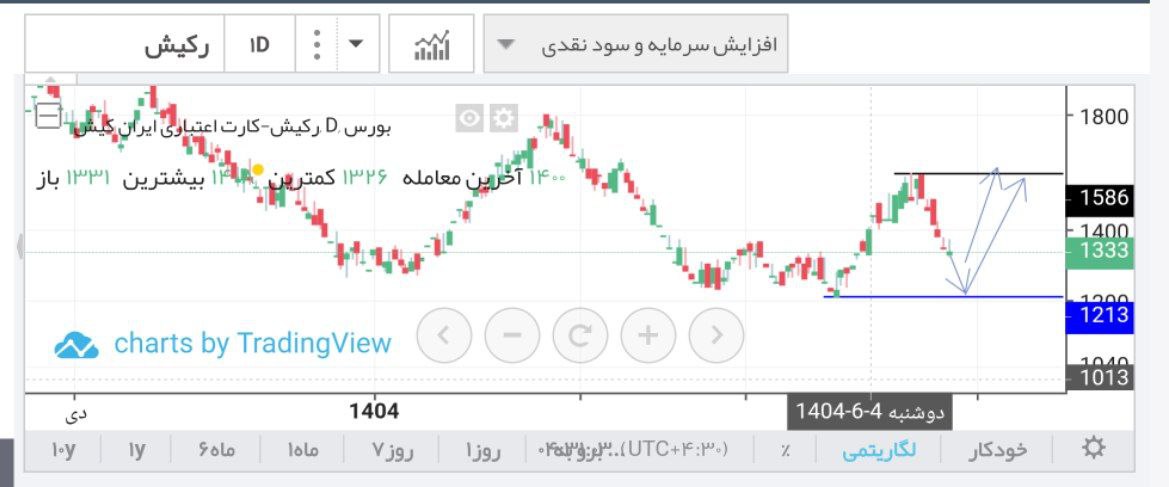Change the 1D chart interval
Screen dimensions: 1169x487
click(x=259, y=45)
